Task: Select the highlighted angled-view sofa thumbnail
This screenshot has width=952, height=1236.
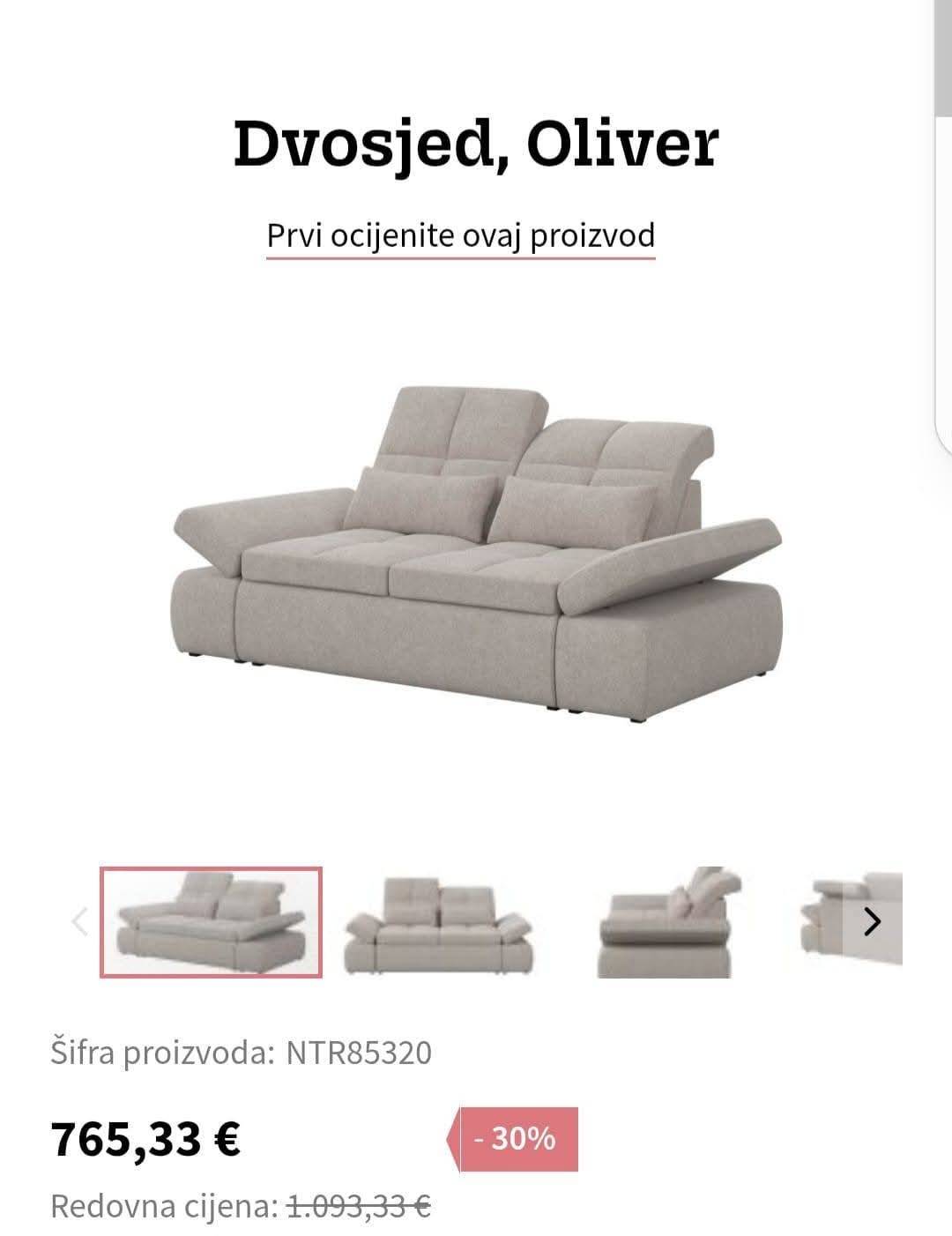Action: (211, 923)
